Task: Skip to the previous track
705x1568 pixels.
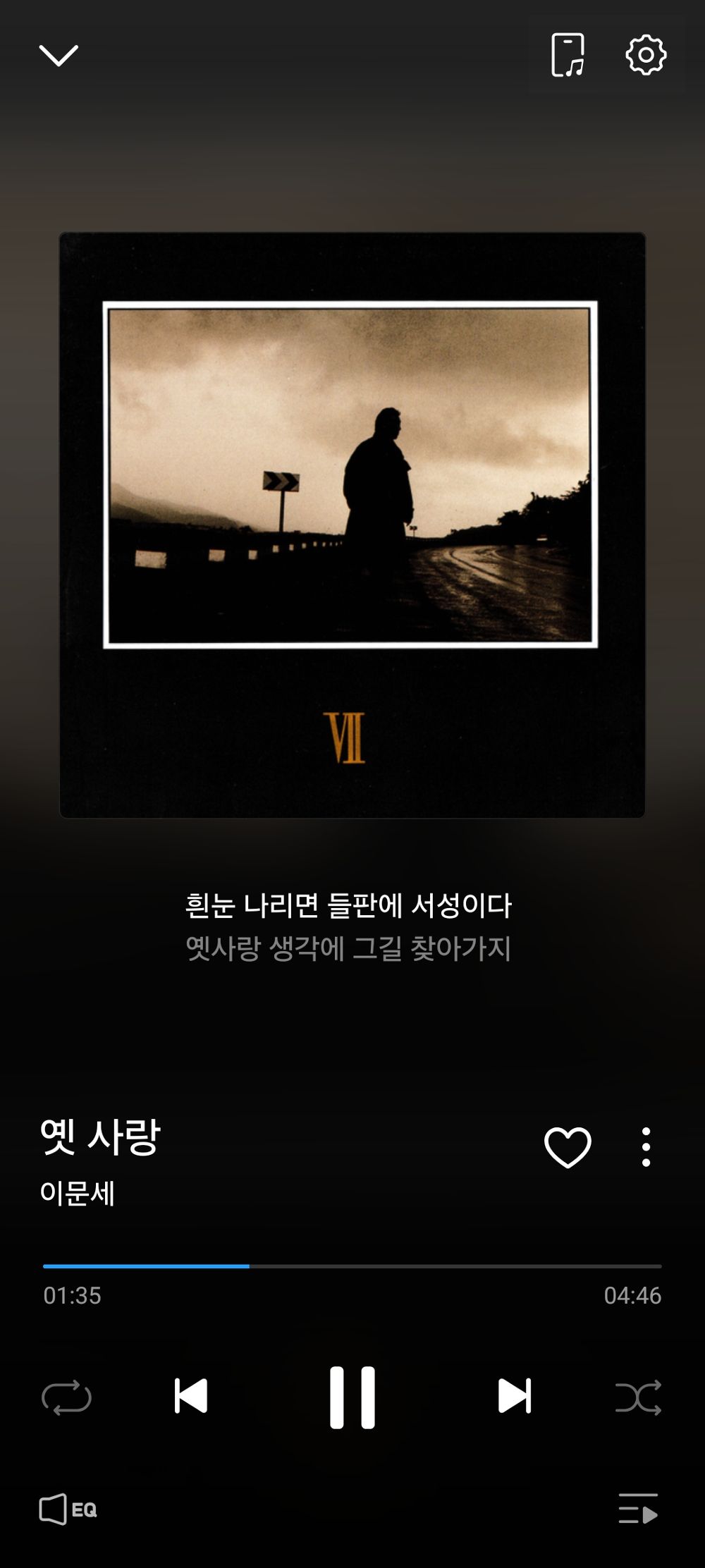Action: tap(191, 1396)
